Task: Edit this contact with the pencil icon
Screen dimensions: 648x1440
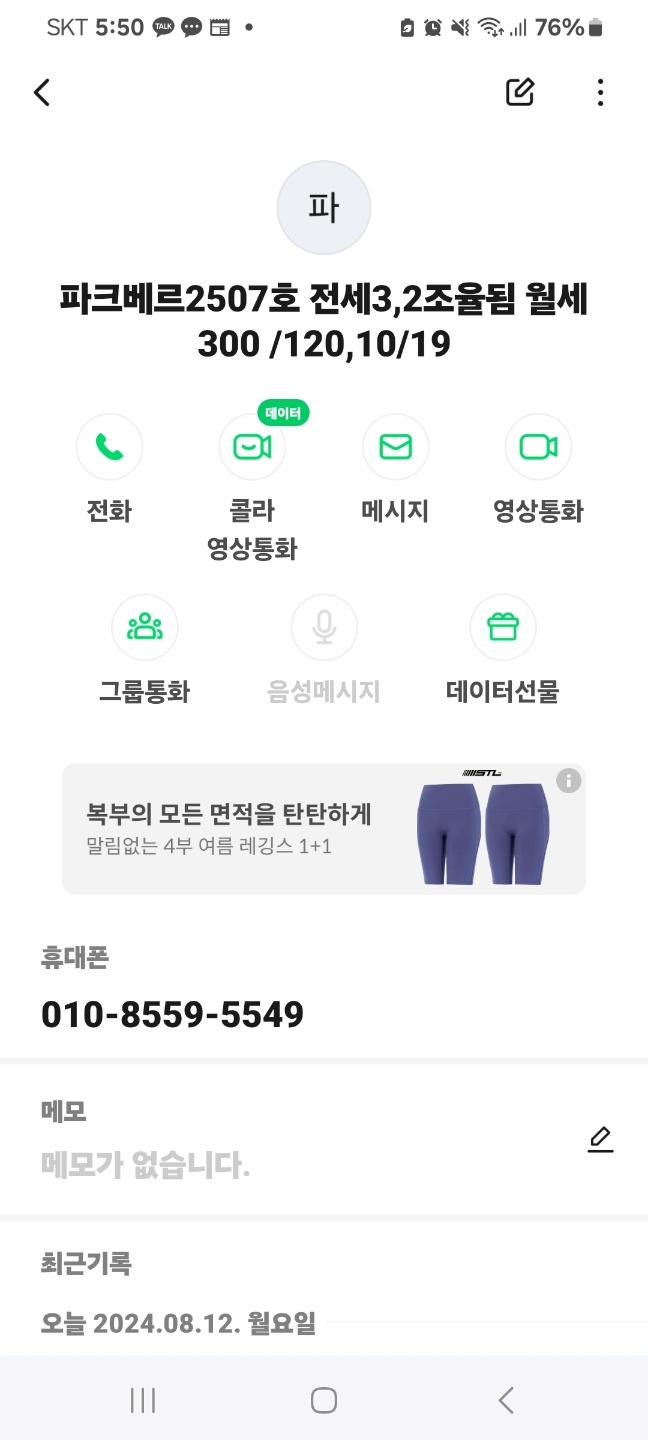Action: tap(520, 92)
